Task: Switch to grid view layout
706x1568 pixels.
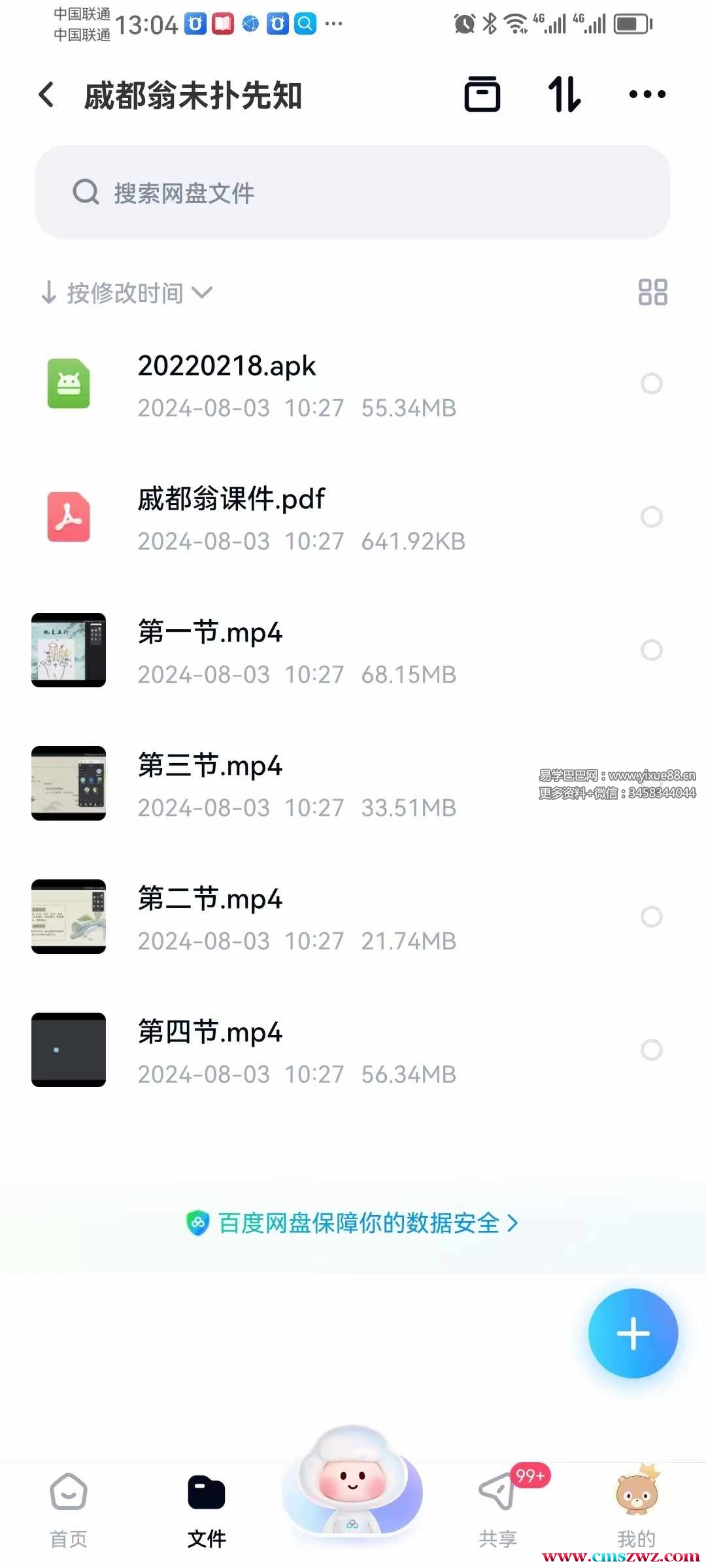Action: point(652,292)
